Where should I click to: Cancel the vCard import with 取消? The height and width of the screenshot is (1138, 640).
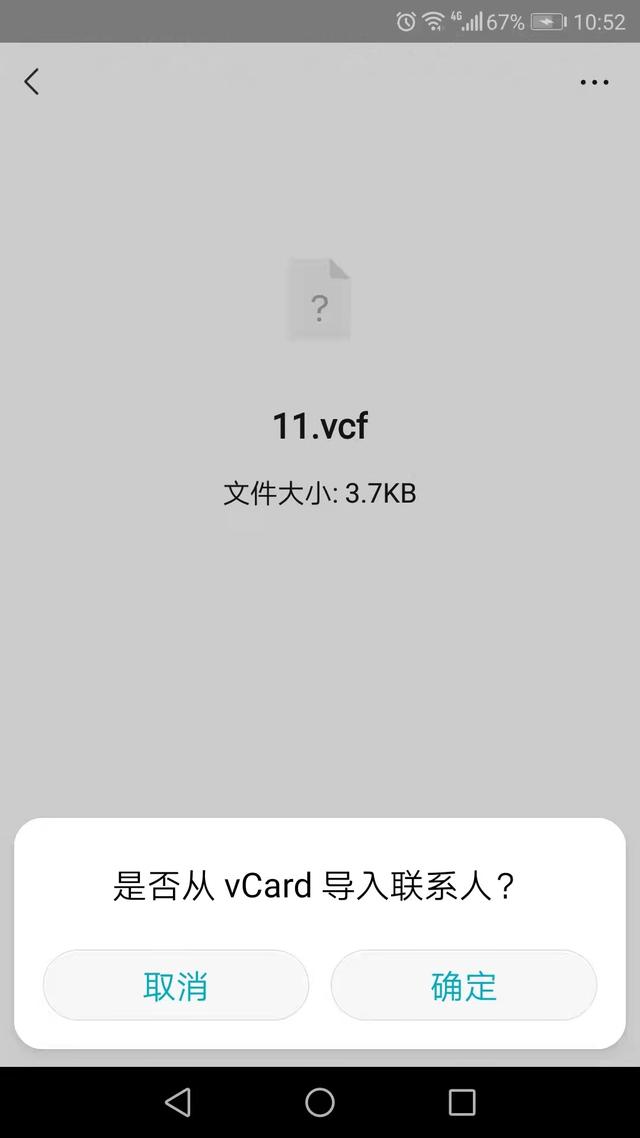[x=175, y=985]
